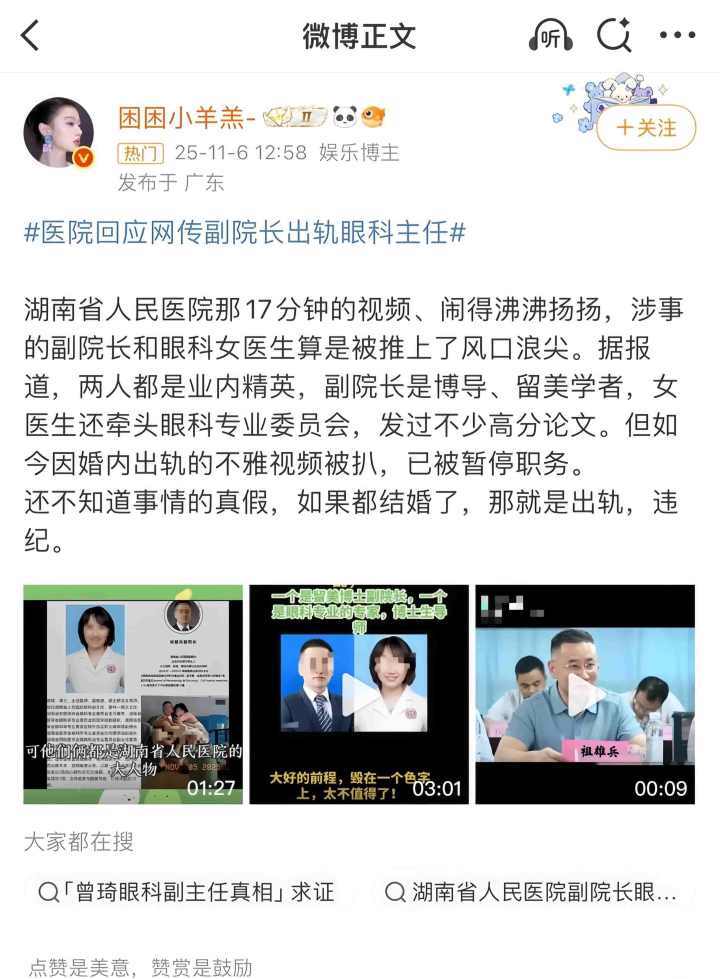Play the 00:09 video
This screenshot has width=720, height=979.
tap(585, 694)
